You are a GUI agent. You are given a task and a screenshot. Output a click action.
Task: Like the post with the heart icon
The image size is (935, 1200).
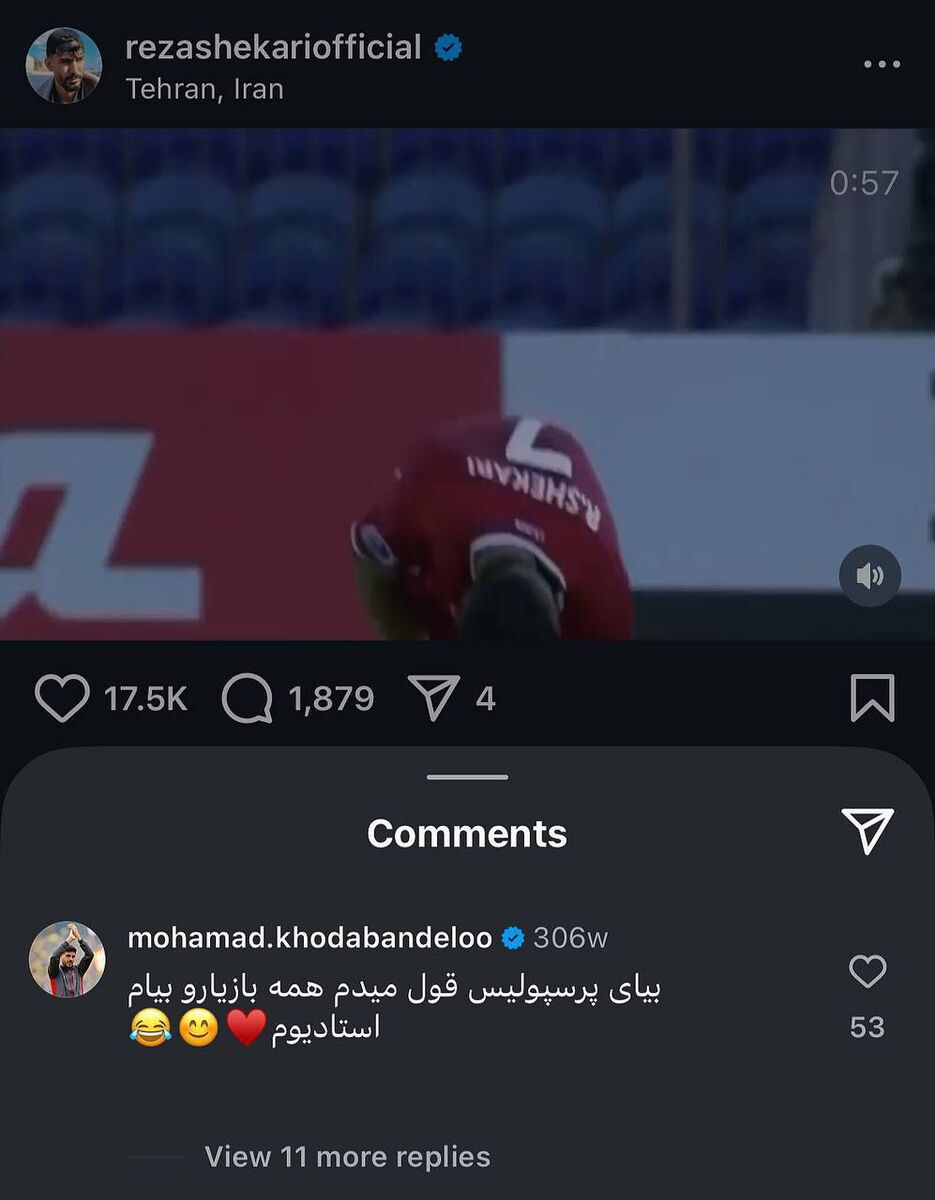[62, 698]
